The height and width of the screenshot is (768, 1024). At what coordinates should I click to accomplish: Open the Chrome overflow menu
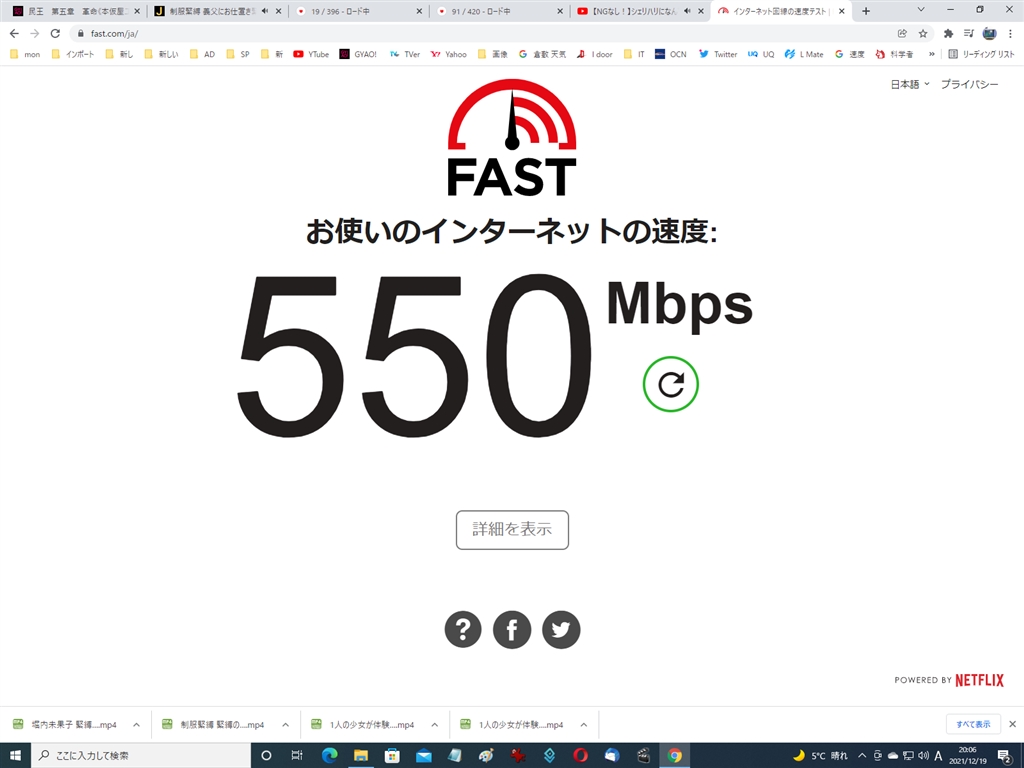point(1011,33)
